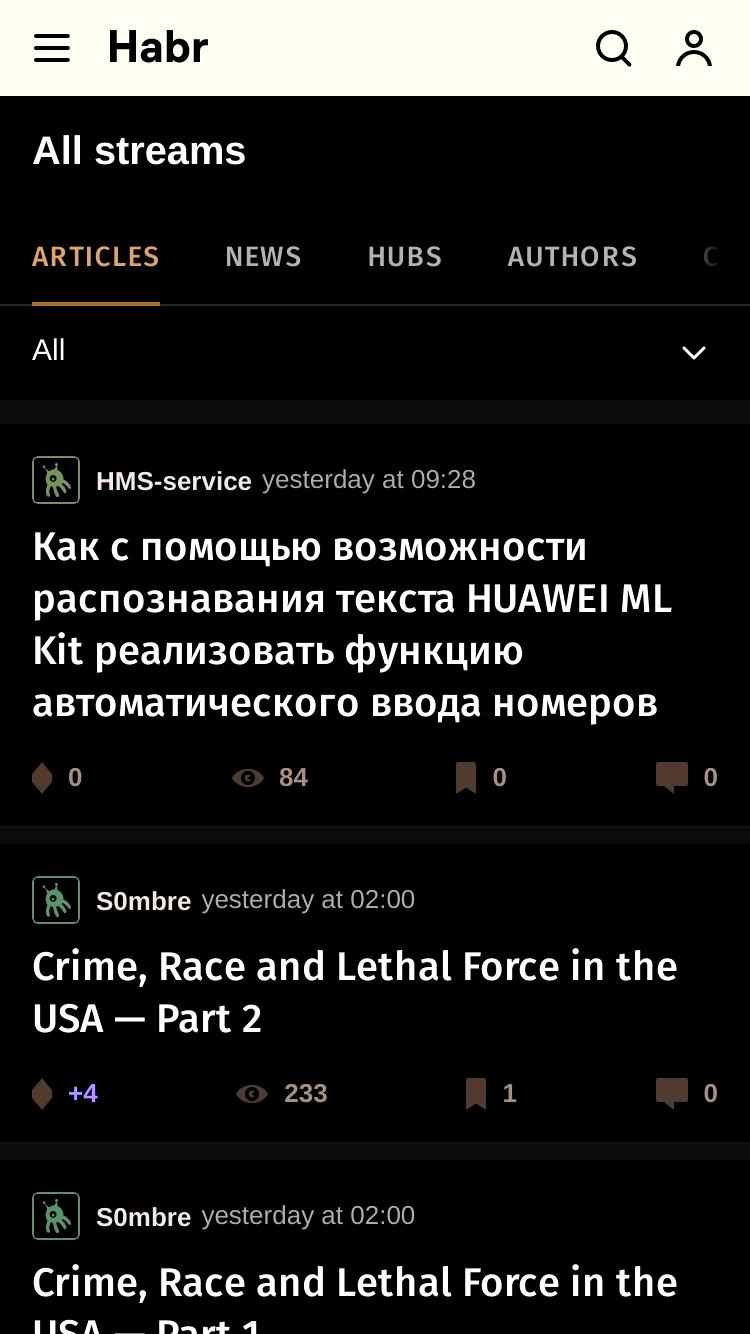Switch to the Hubs tab
The image size is (750, 1334).
click(x=405, y=257)
